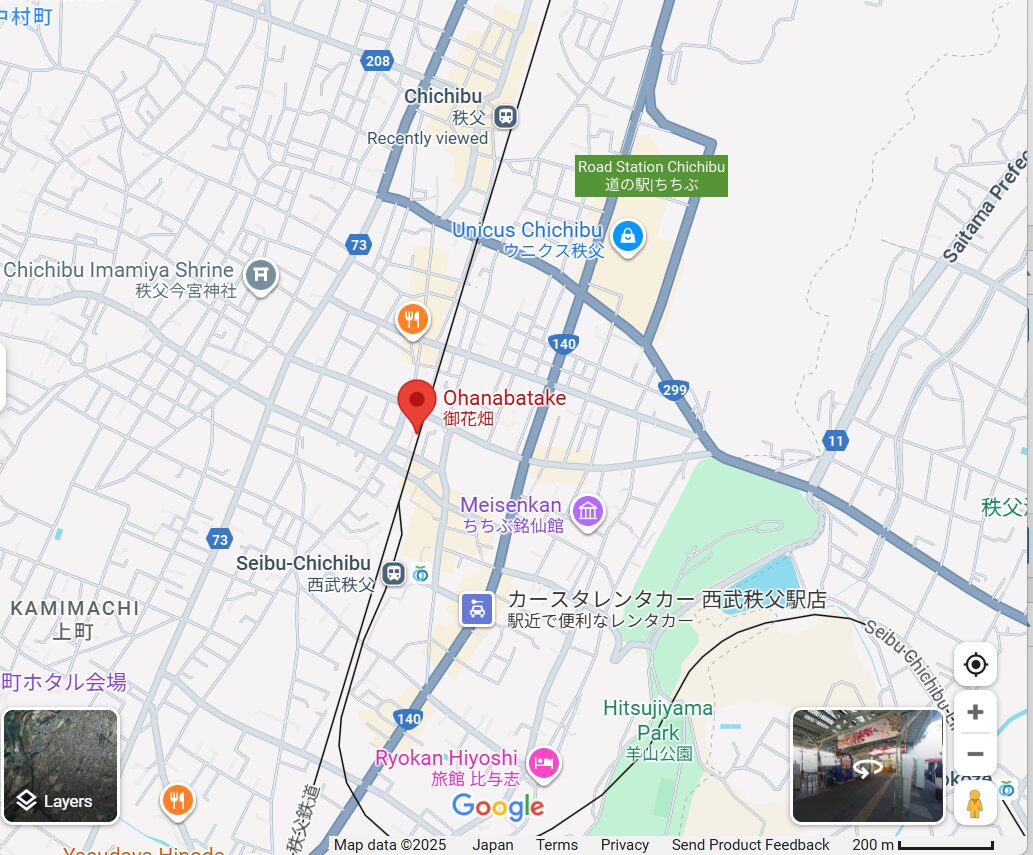This screenshot has height=855, width=1033.
Task: Open Road Station Chichibu label
Action: 651,176
